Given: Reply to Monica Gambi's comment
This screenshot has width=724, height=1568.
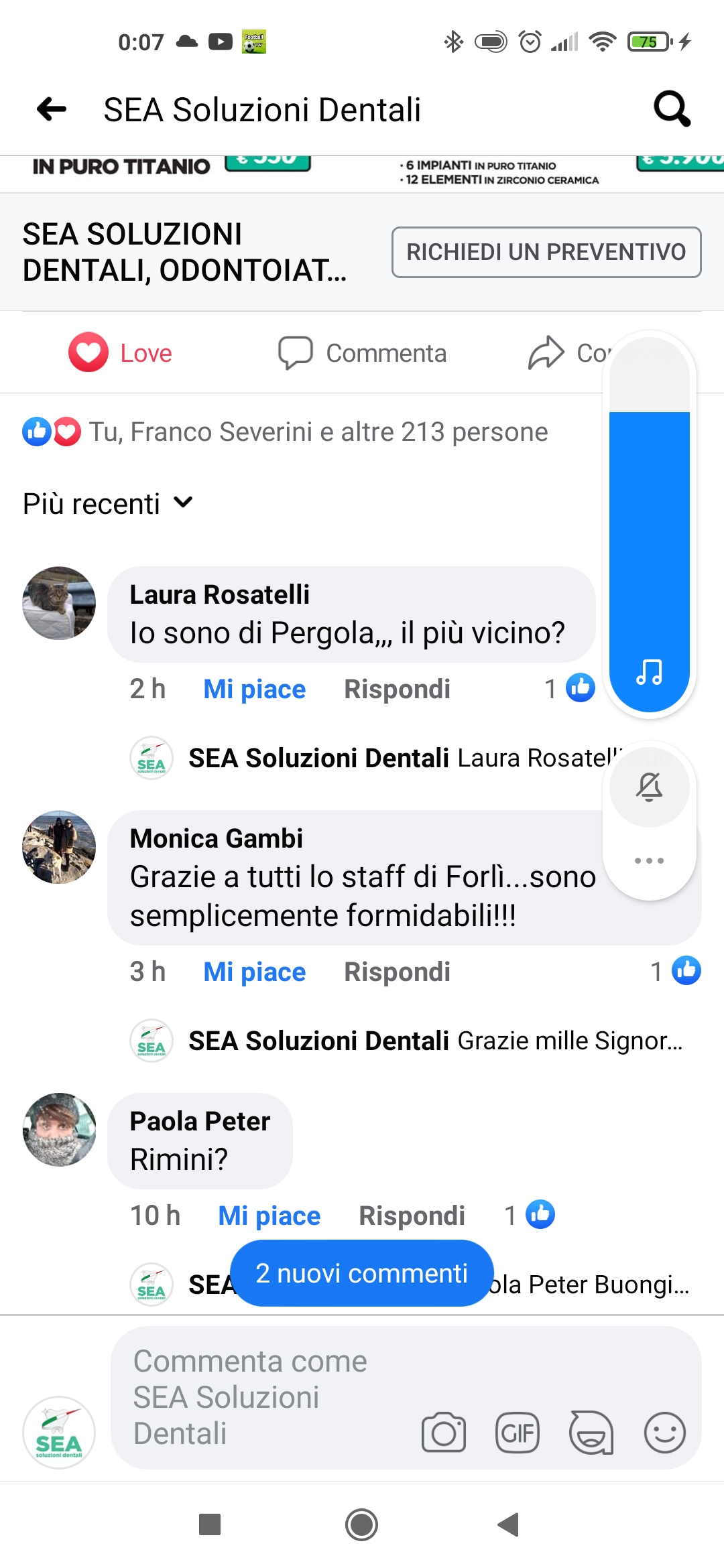Looking at the screenshot, I should 397,972.
